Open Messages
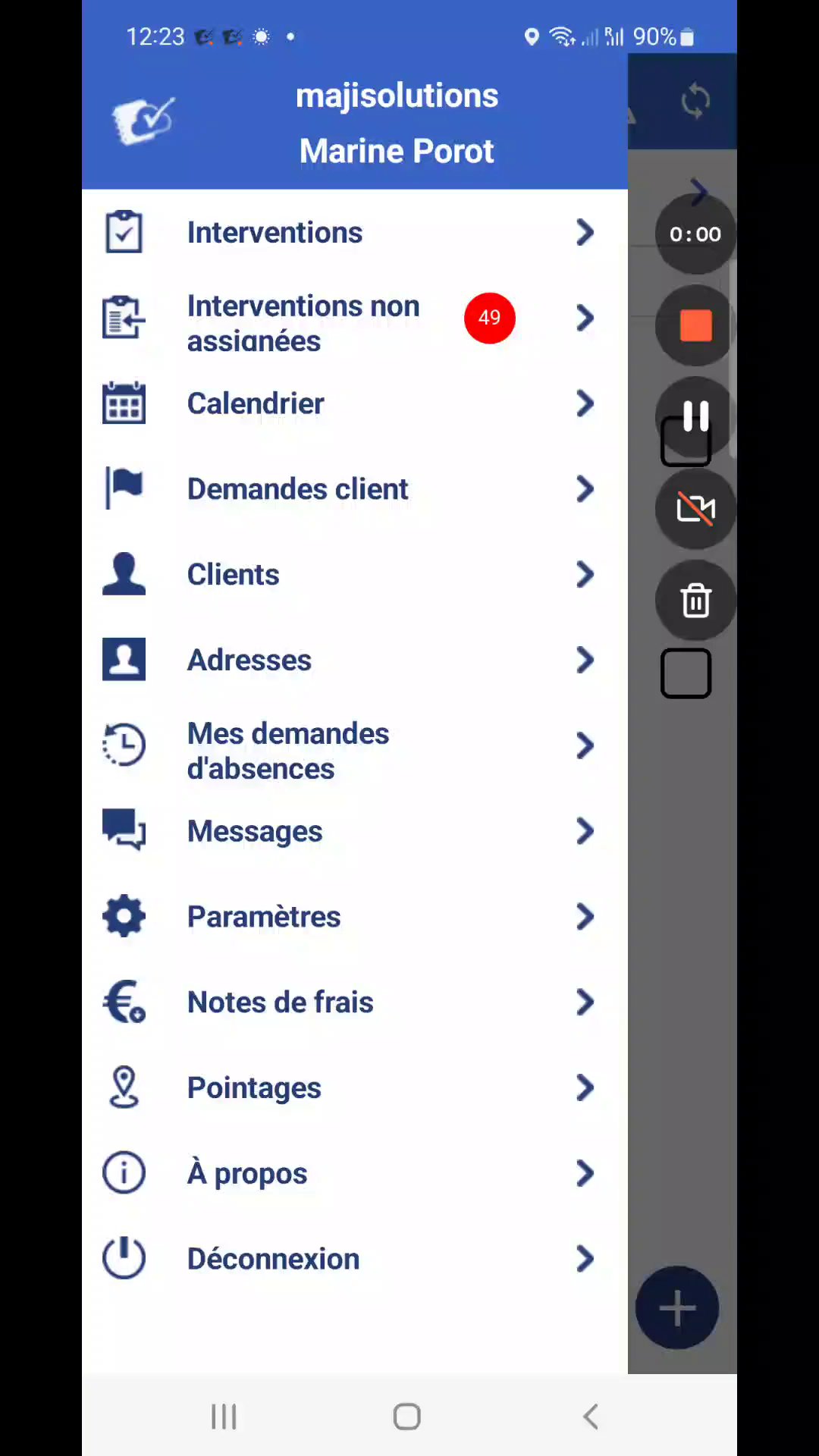The image size is (819, 1456). coord(255,832)
